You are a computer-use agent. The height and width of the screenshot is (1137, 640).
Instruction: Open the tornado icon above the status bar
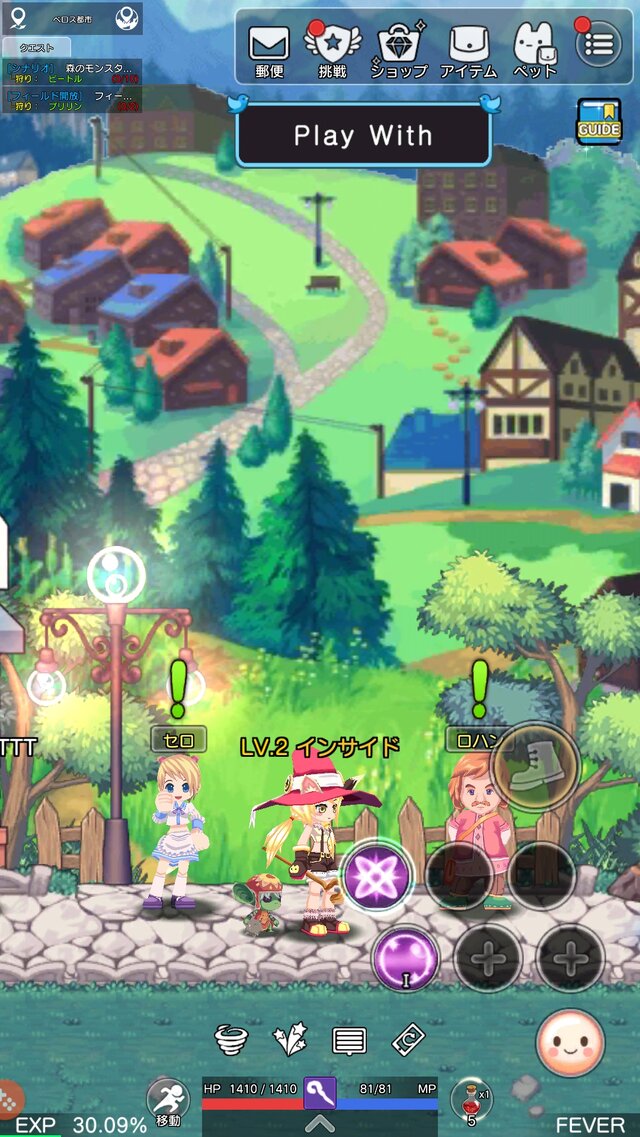coord(232,1041)
